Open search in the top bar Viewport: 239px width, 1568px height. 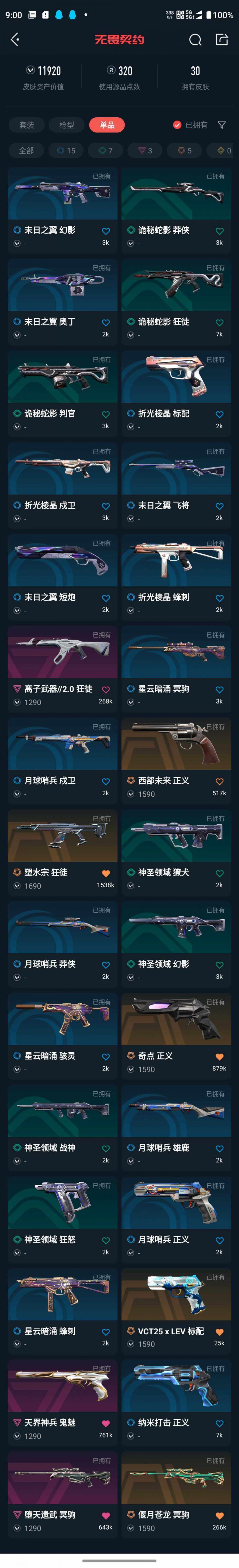coord(195,40)
